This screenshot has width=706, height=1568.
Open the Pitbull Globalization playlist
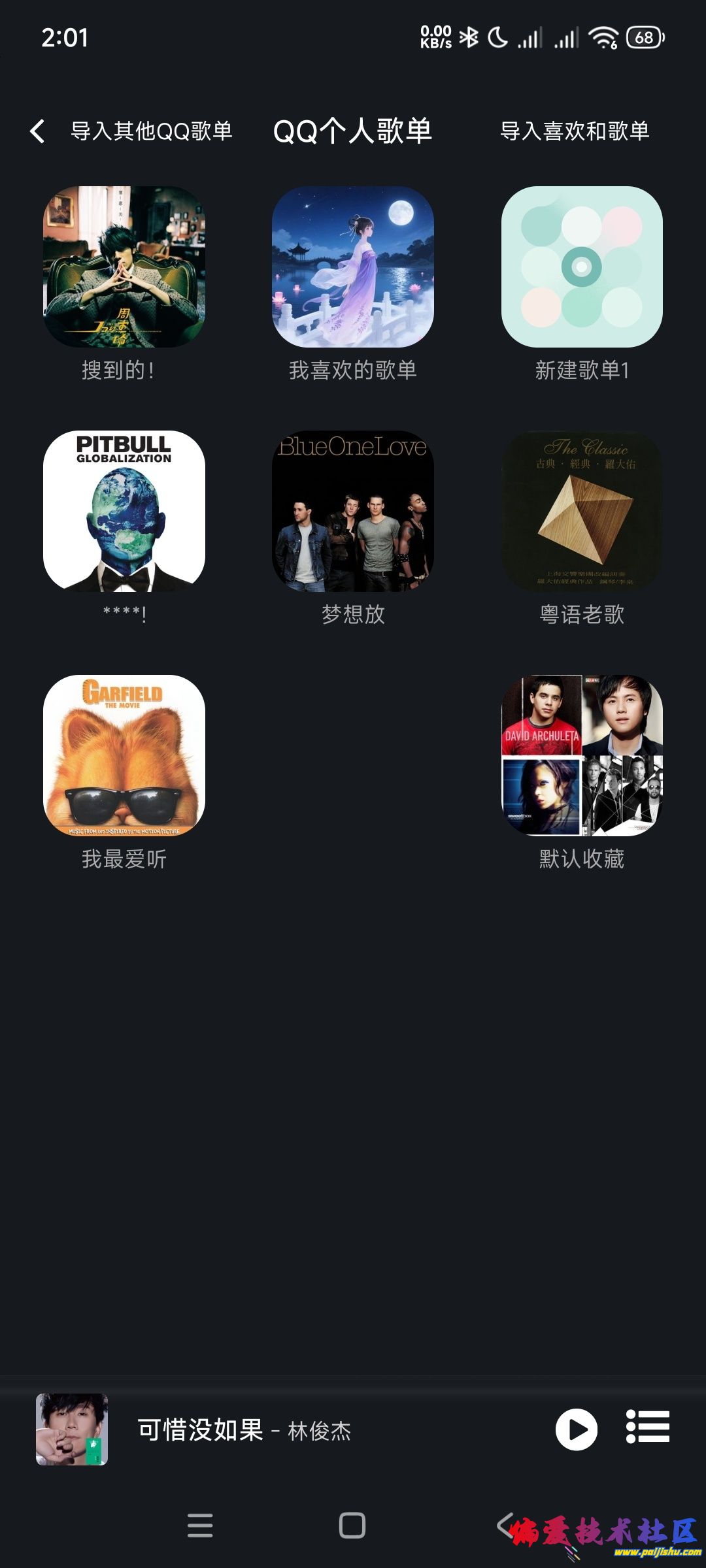click(124, 511)
